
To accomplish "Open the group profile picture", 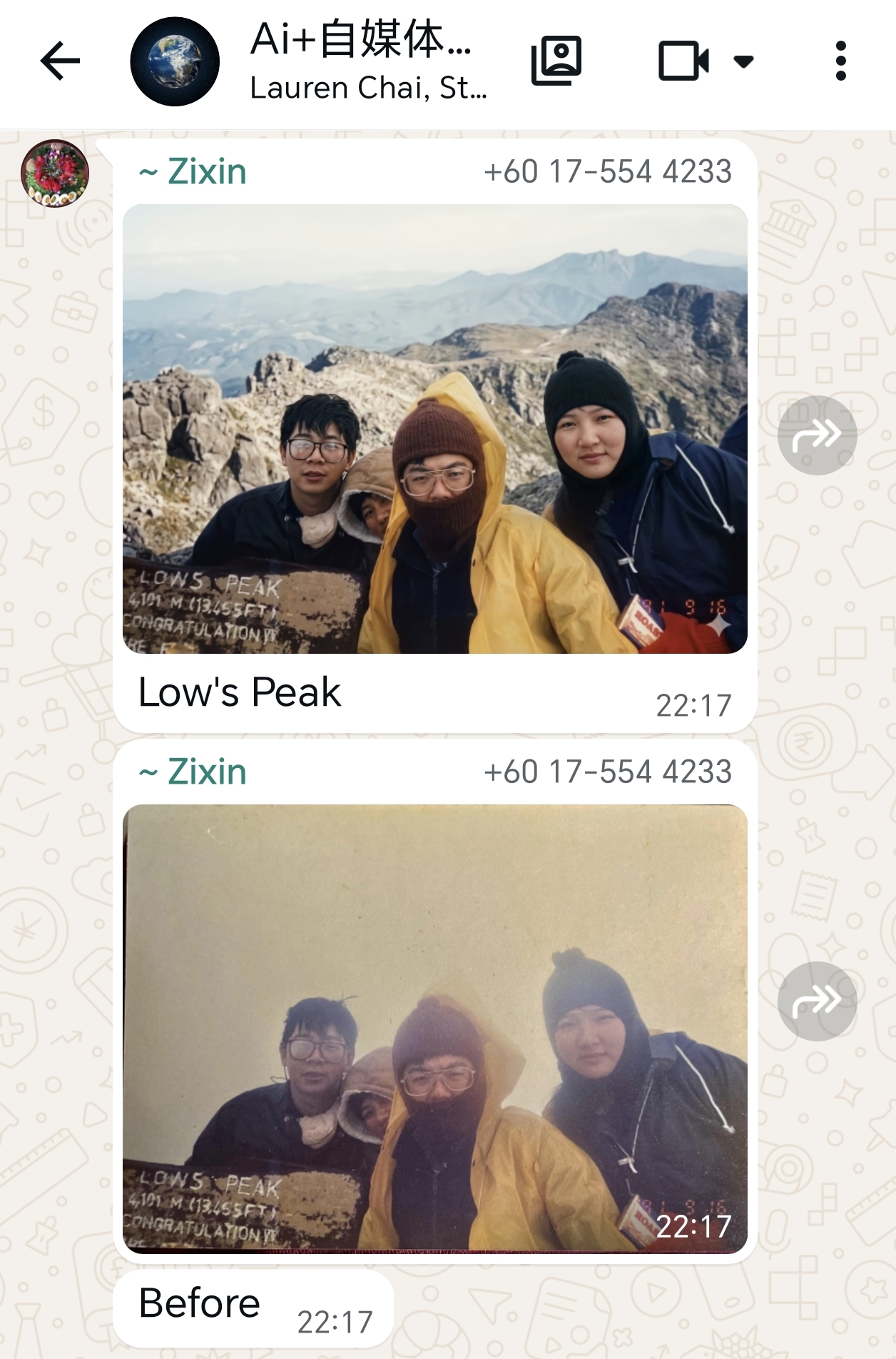I will (x=175, y=62).
